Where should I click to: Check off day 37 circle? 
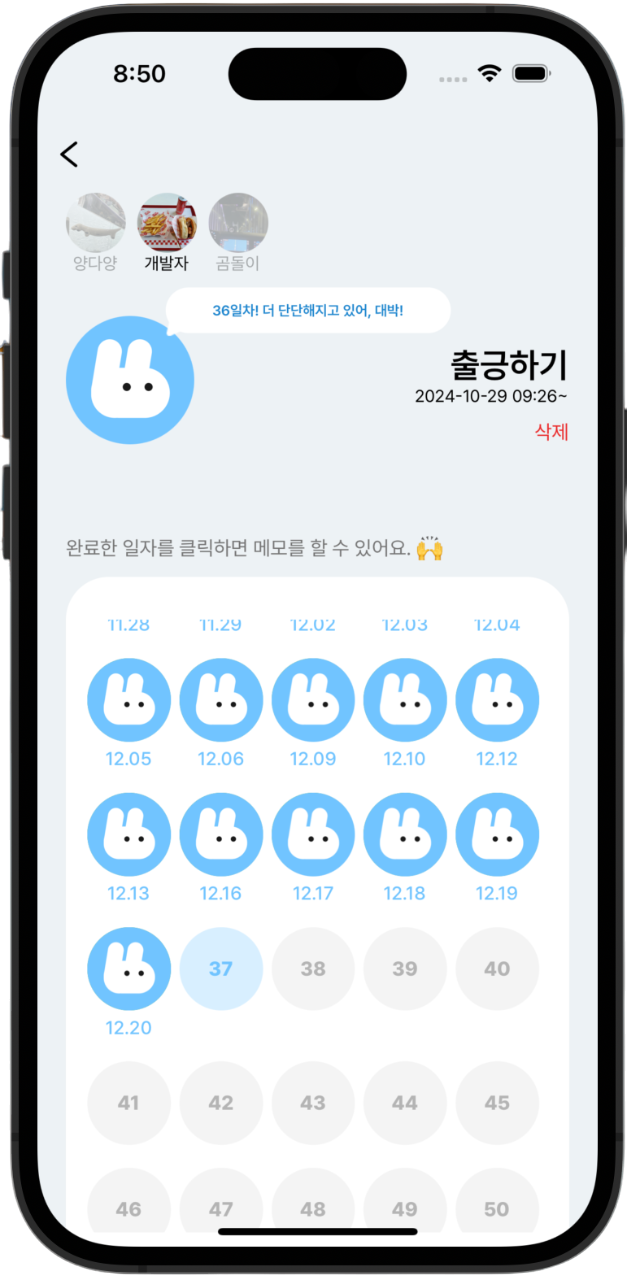pyautogui.click(x=221, y=969)
